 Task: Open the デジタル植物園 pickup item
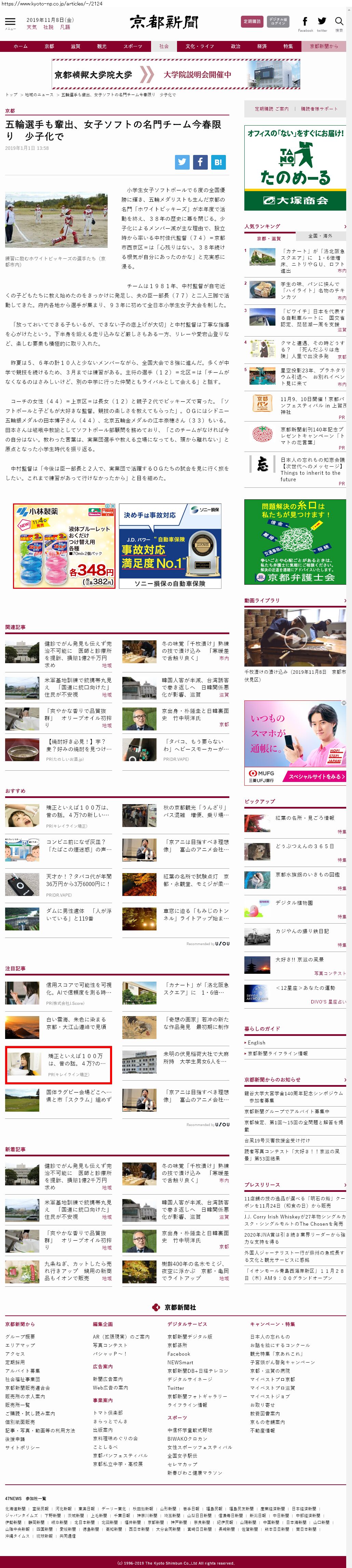(x=294, y=903)
